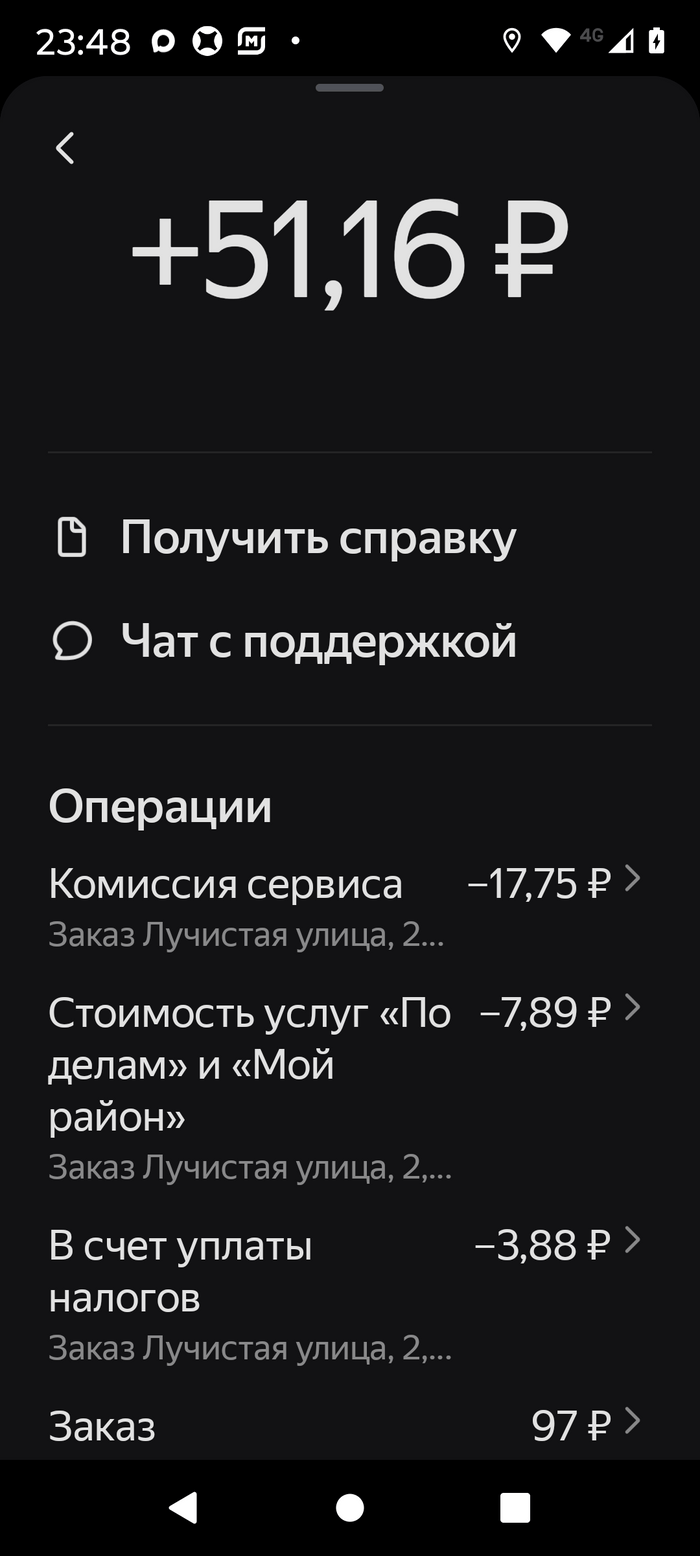Open 'Чат с поддержкой' support chat
This screenshot has width=700, height=1556.
pyautogui.click(x=318, y=641)
